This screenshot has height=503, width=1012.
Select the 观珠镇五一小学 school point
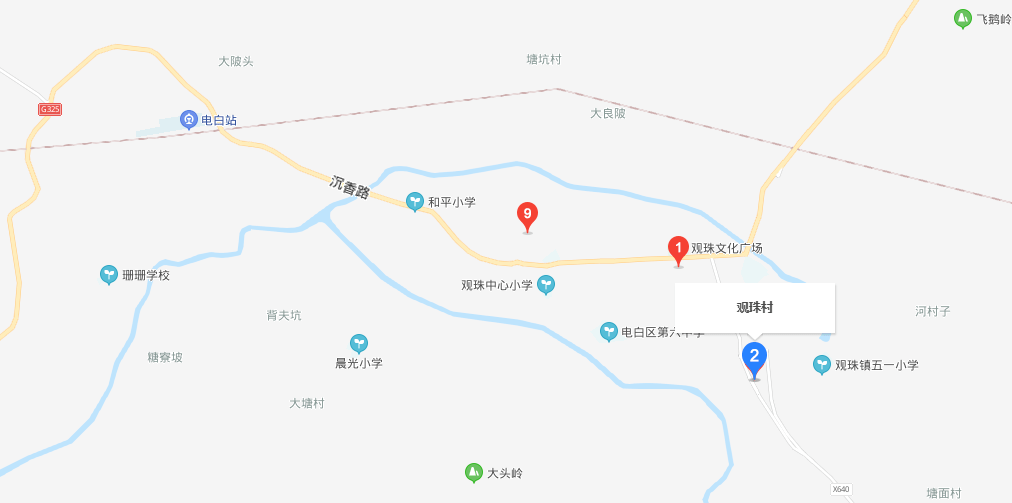click(822, 365)
